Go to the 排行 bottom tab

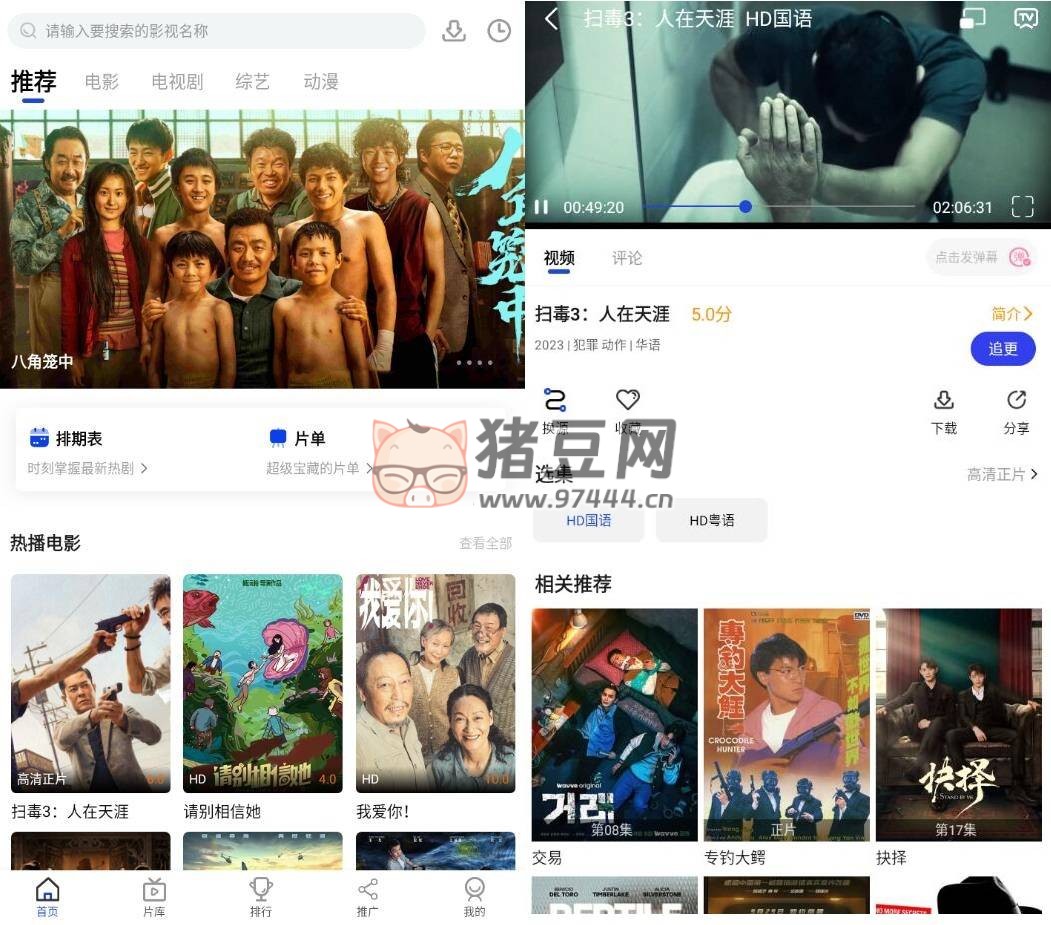click(261, 896)
